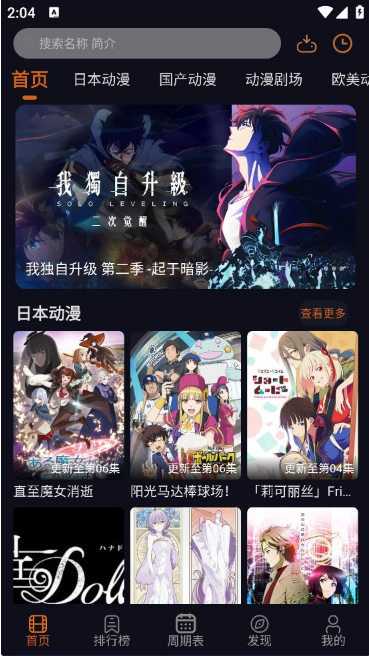The width and height of the screenshot is (369, 656).
Task: Open the 我独自升级 第二季 banner
Action: [x=186, y=197]
